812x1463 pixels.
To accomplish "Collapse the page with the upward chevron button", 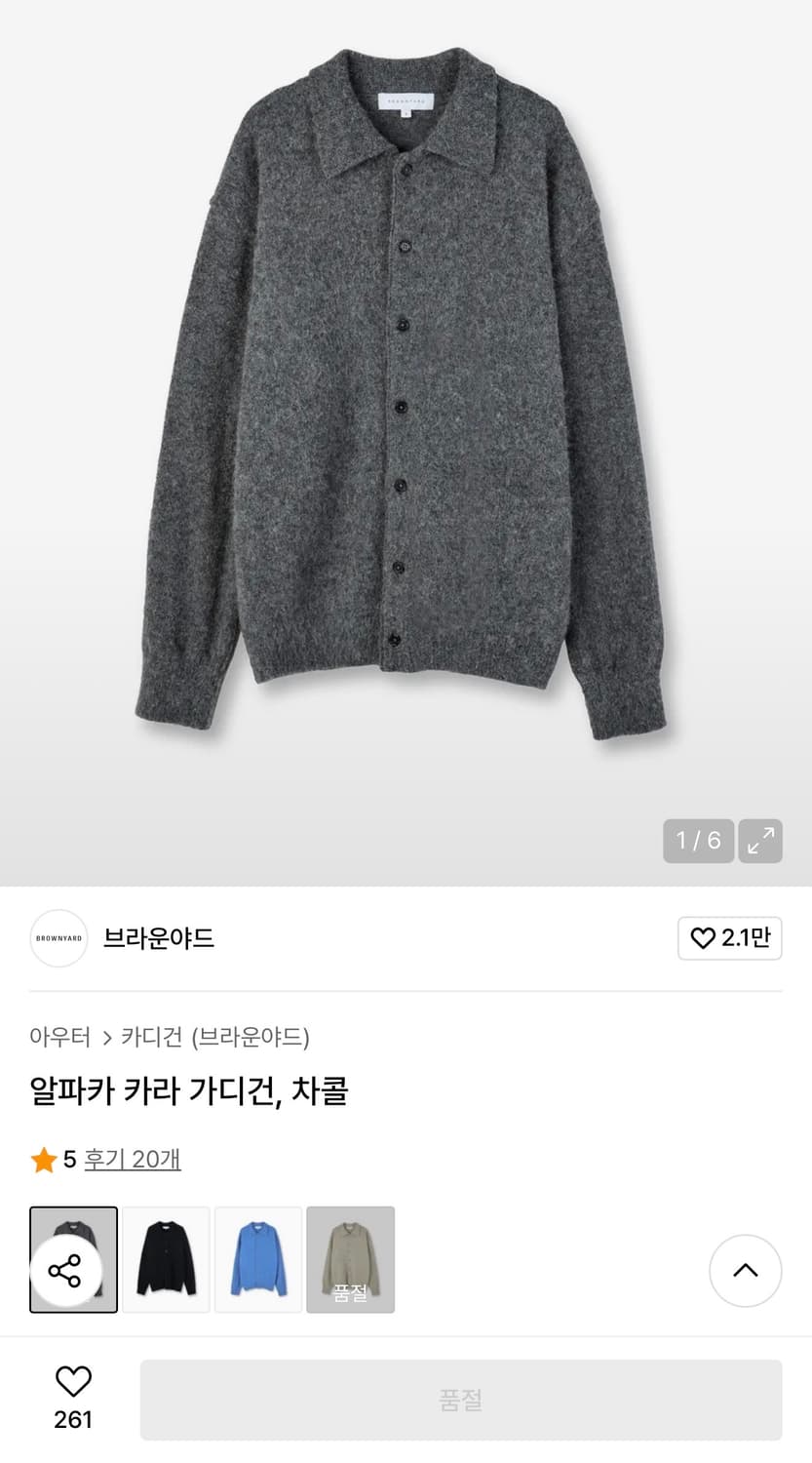I will pos(745,1271).
